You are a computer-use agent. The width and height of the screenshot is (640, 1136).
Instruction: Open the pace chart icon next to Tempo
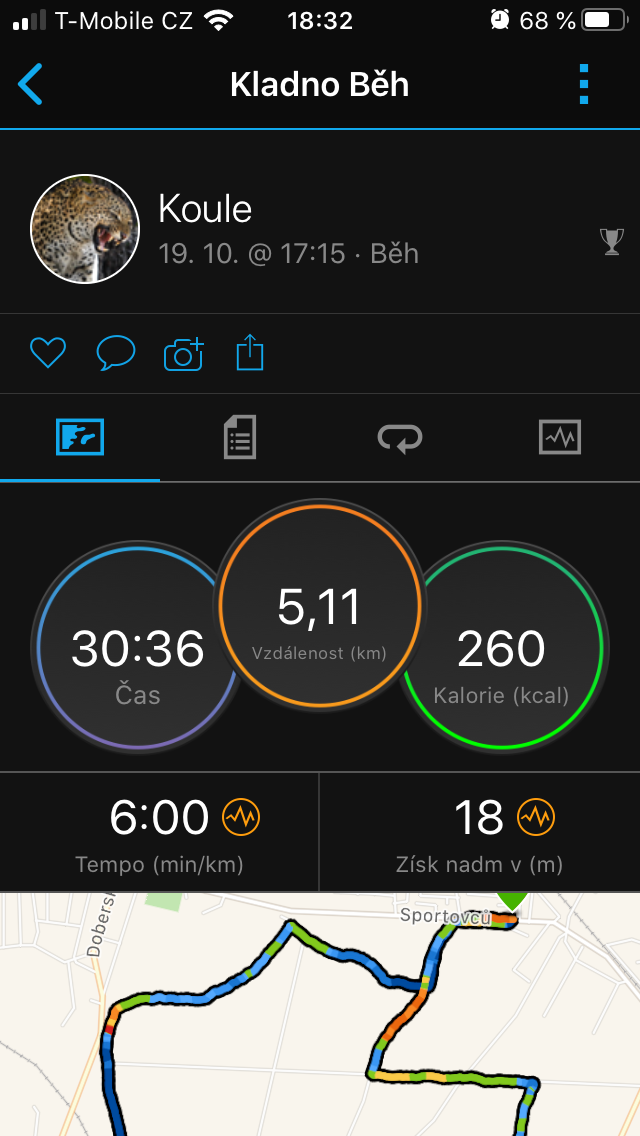(241, 818)
